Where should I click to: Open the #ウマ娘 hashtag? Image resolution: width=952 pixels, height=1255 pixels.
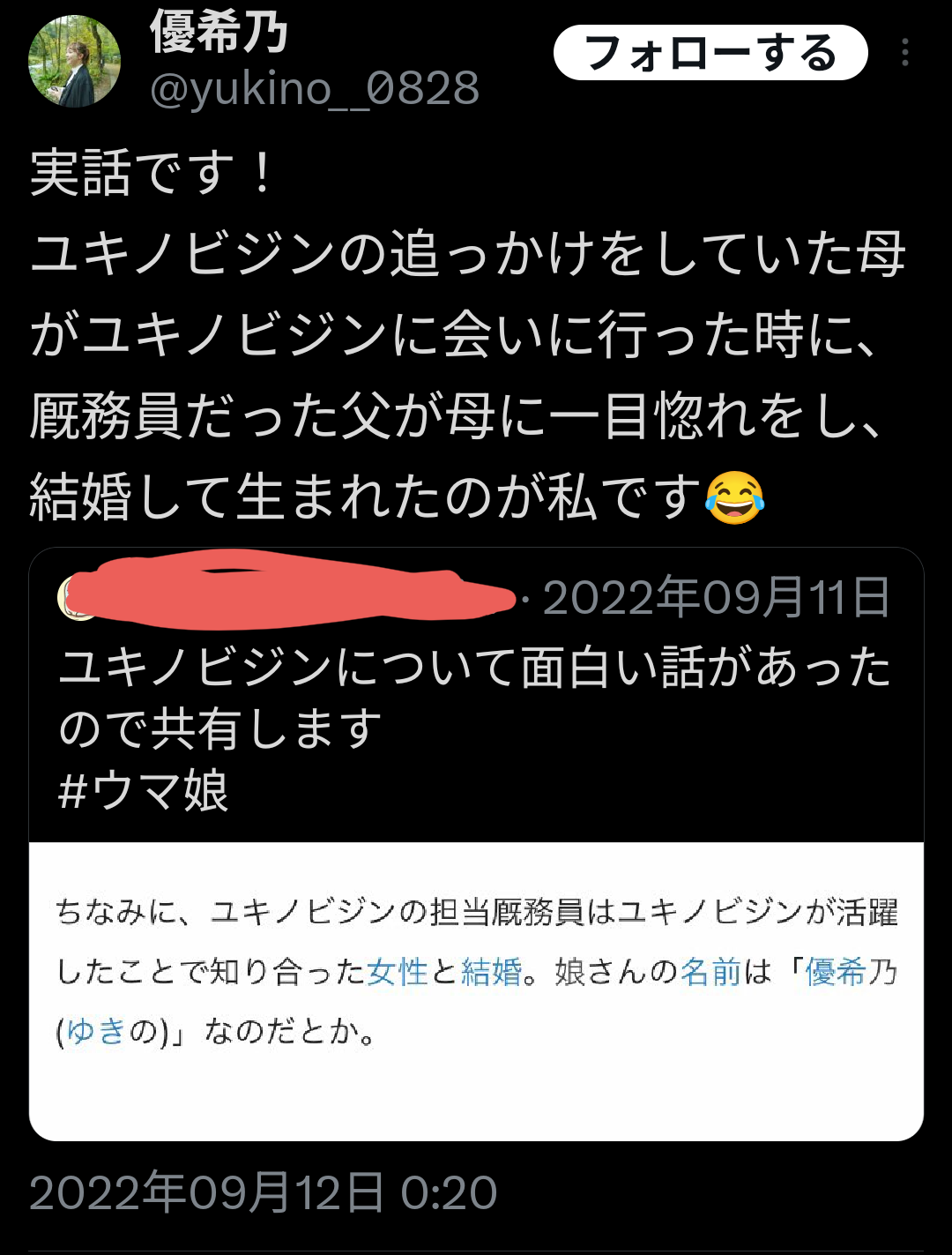point(143,790)
